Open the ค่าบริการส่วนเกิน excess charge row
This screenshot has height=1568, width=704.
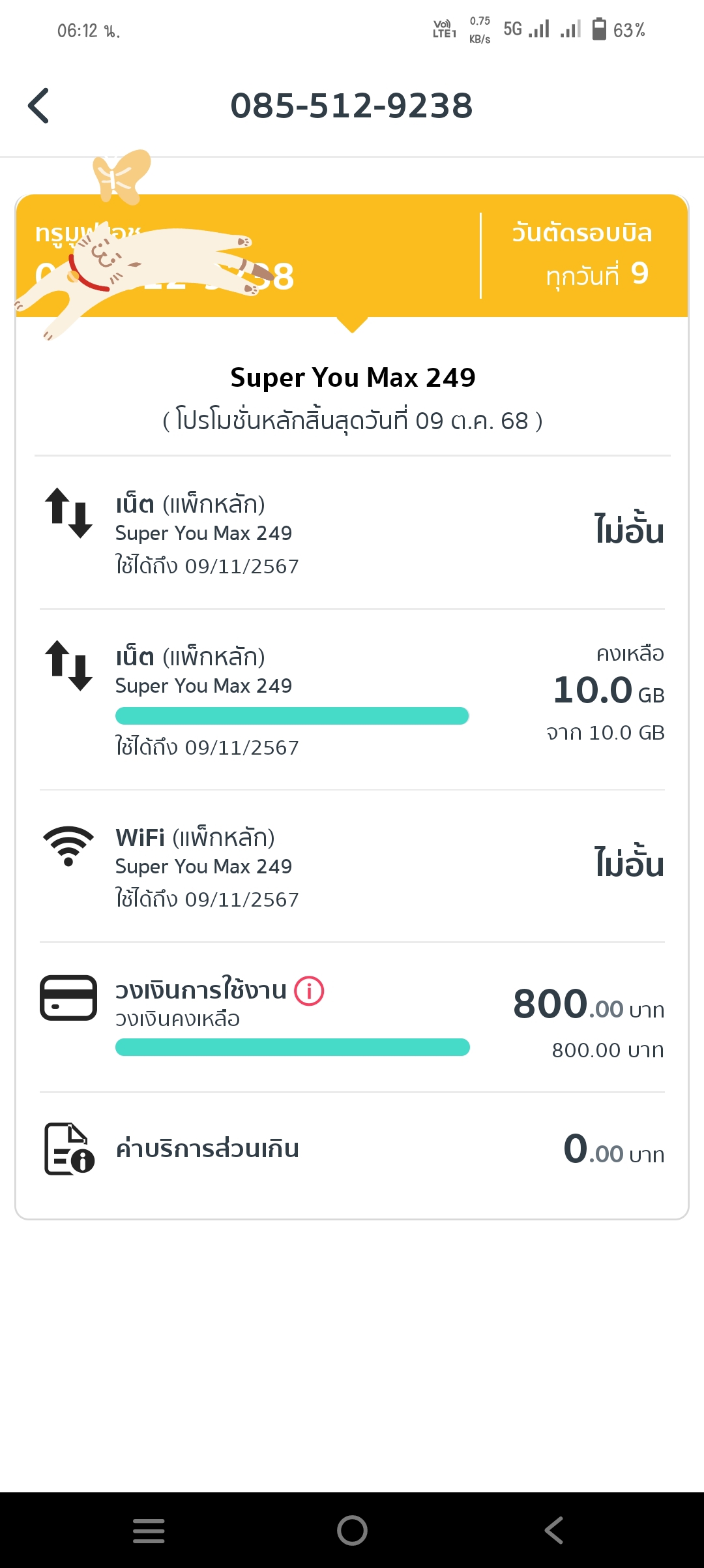(x=352, y=1149)
